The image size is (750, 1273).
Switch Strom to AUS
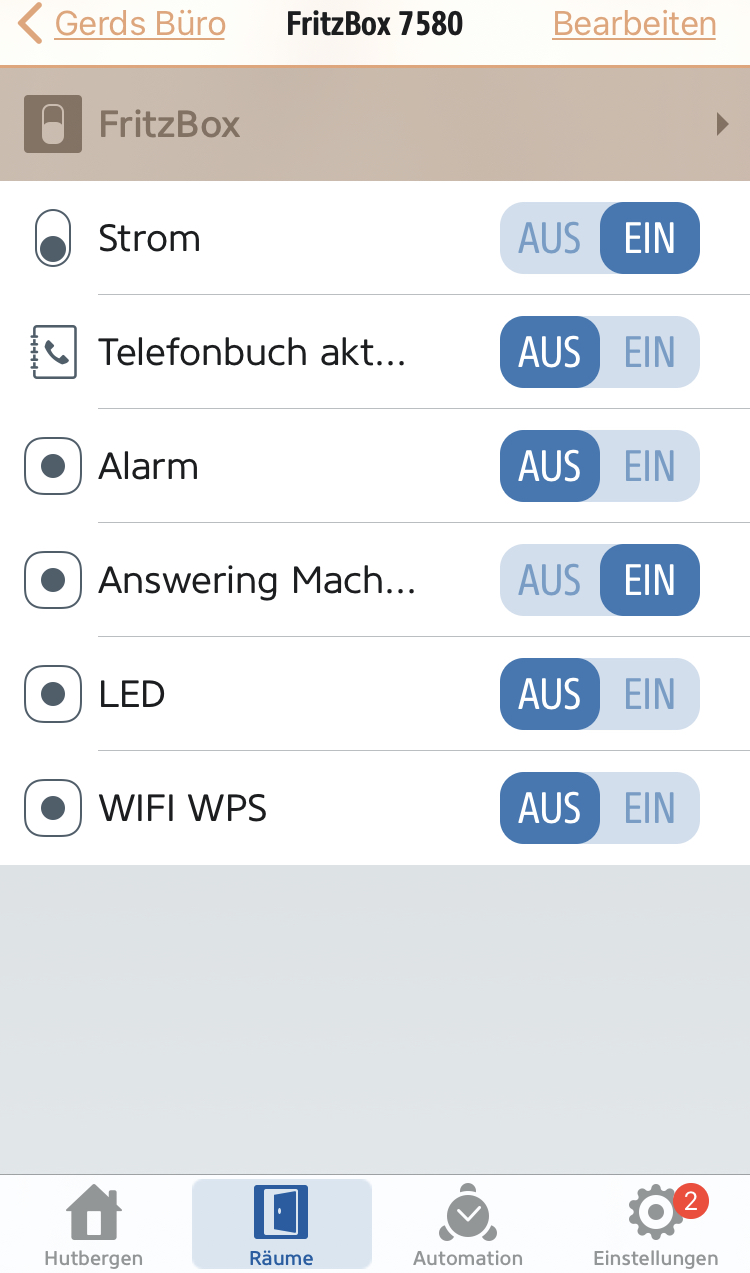coord(550,239)
